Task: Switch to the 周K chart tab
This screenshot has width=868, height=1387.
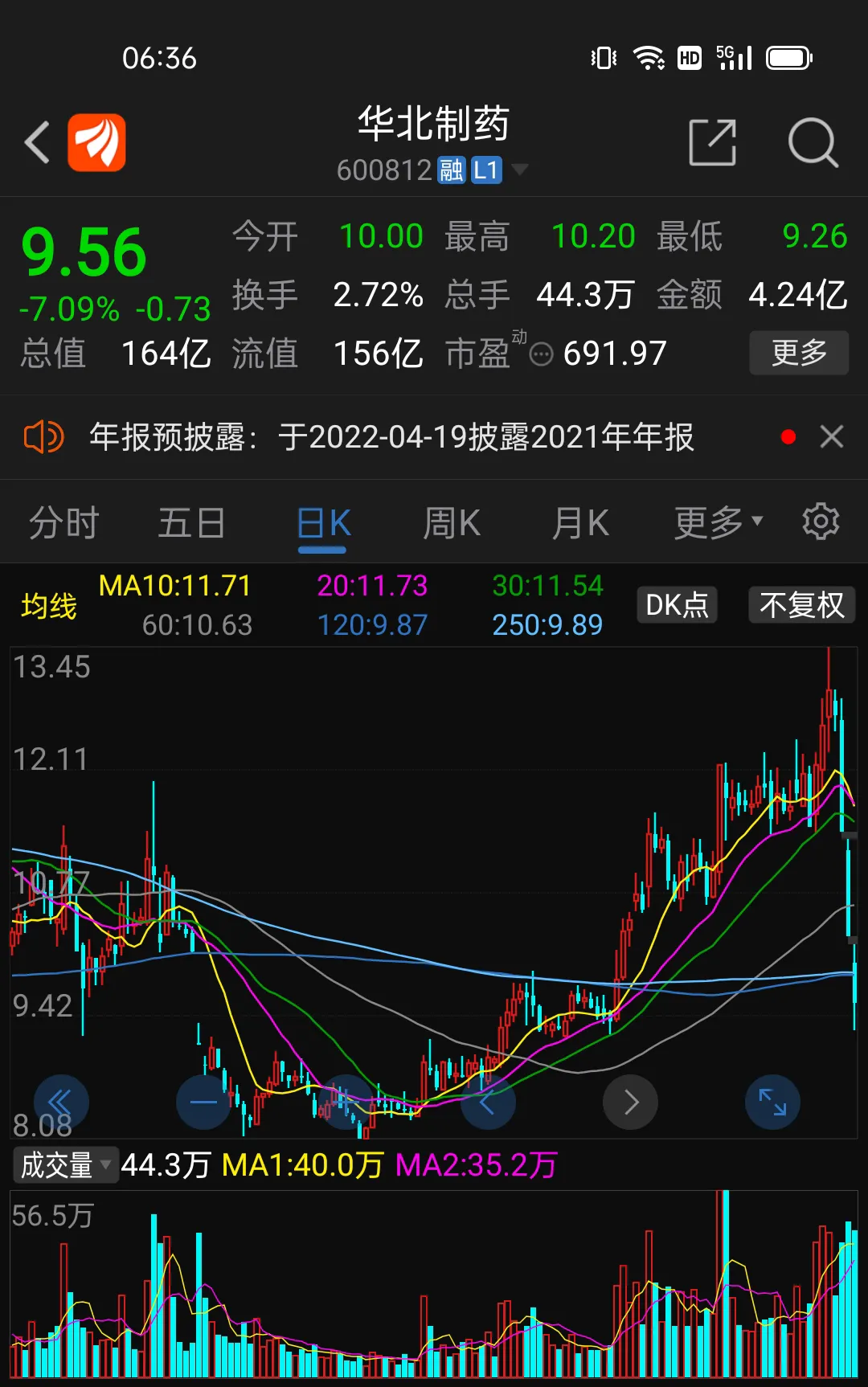Action: [452, 523]
